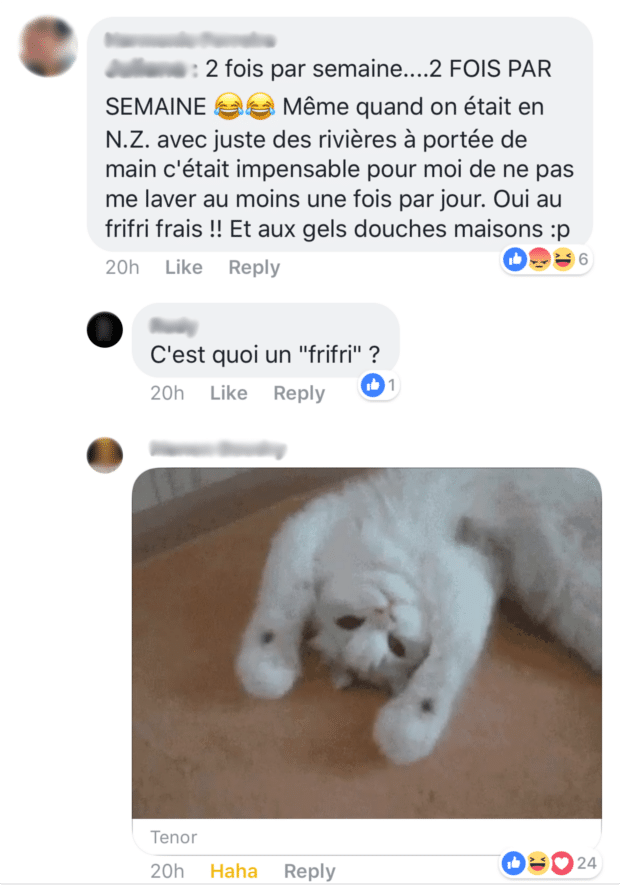The height and width of the screenshot is (886, 620).
Task: View reactions on the '2 fois par semaine' comment
Action: coord(546,260)
